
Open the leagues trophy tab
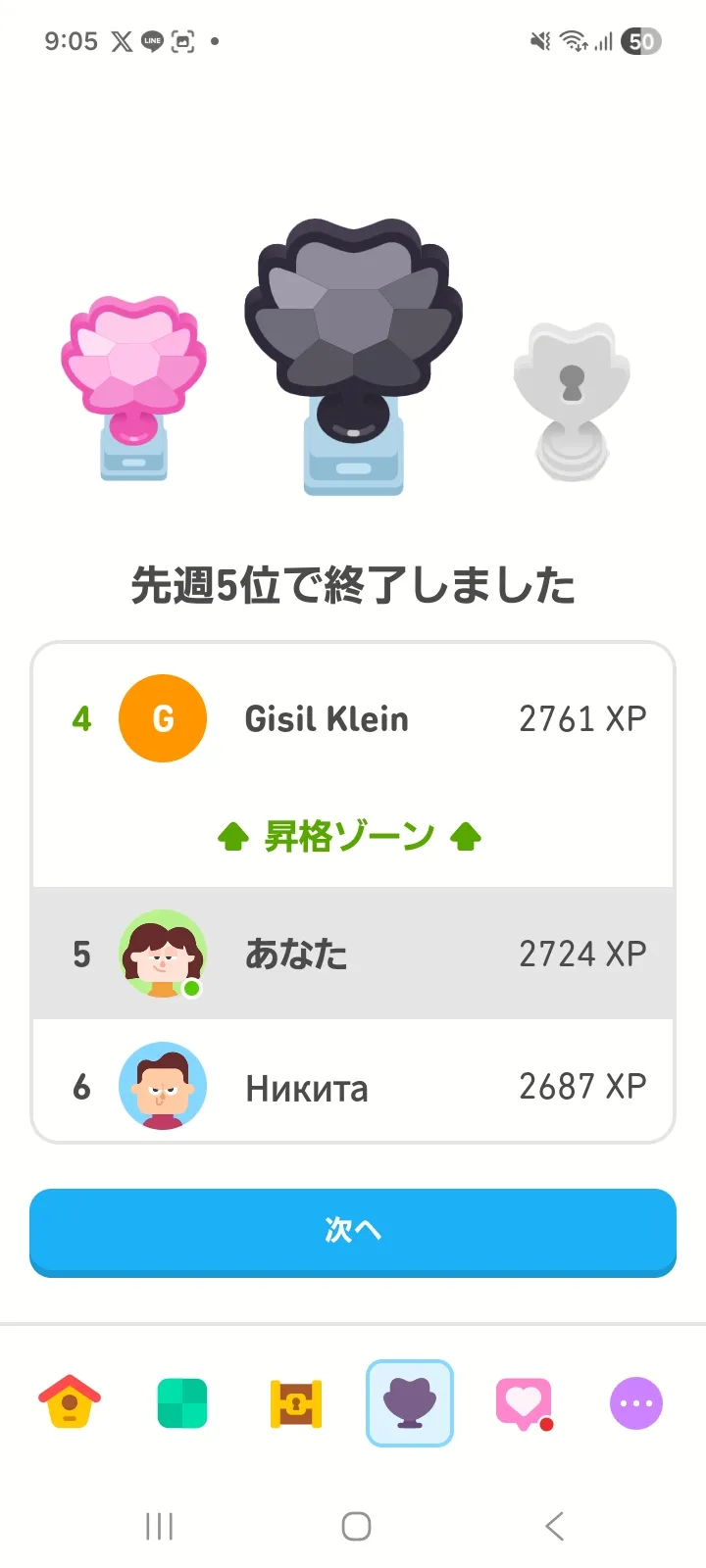[410, 1402]
